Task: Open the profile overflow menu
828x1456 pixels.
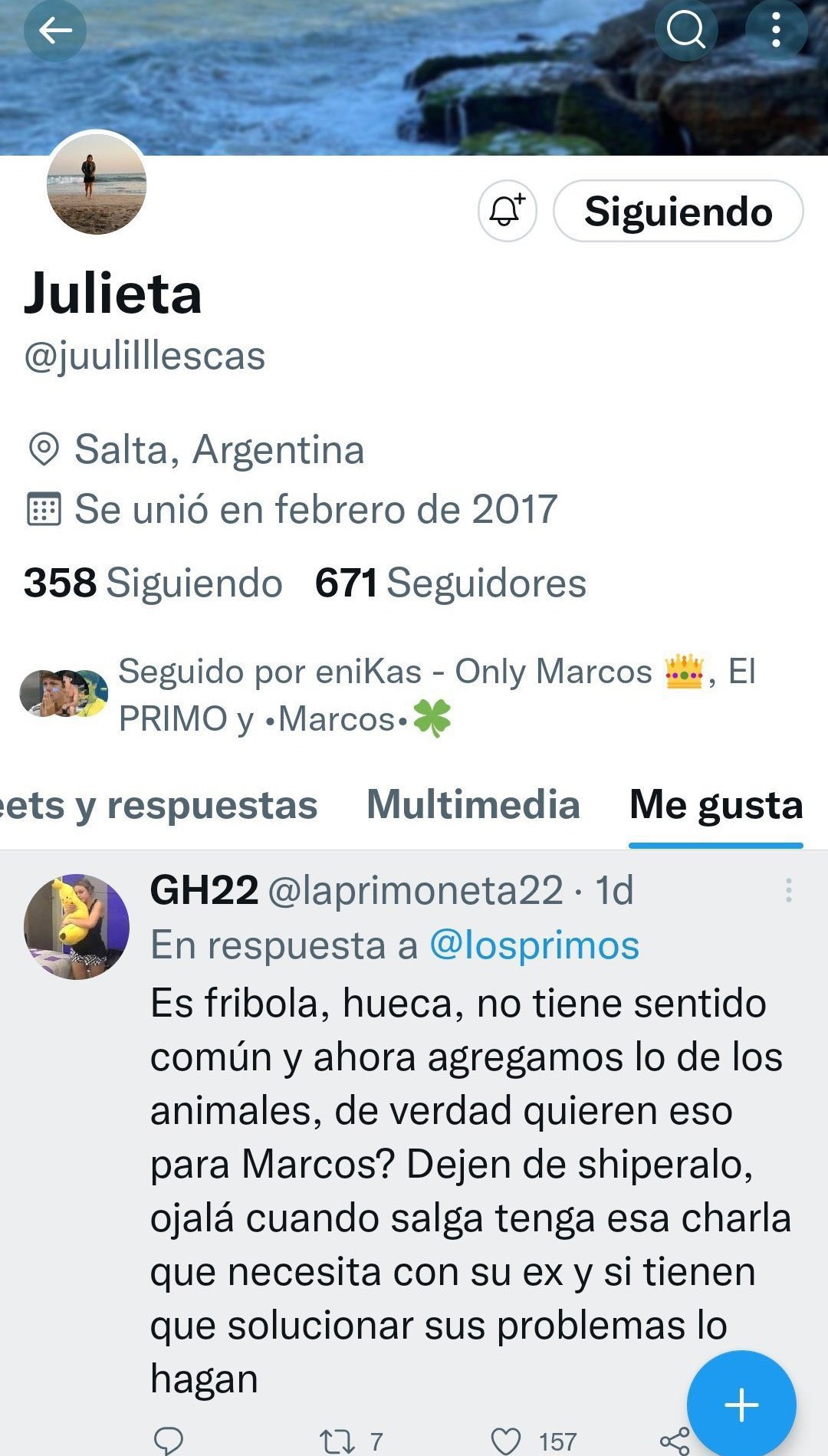Action: (776, 31)
